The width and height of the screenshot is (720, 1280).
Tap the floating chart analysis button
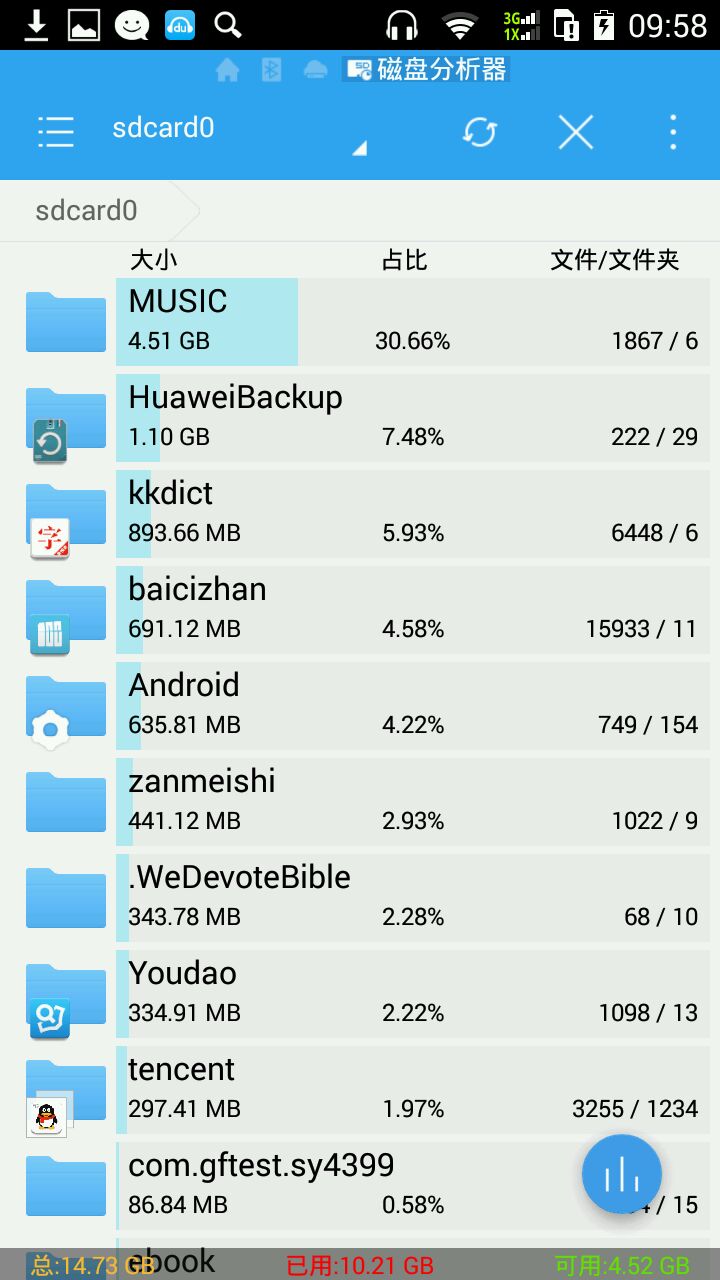pyautogui.click(x=621, y=1174)
